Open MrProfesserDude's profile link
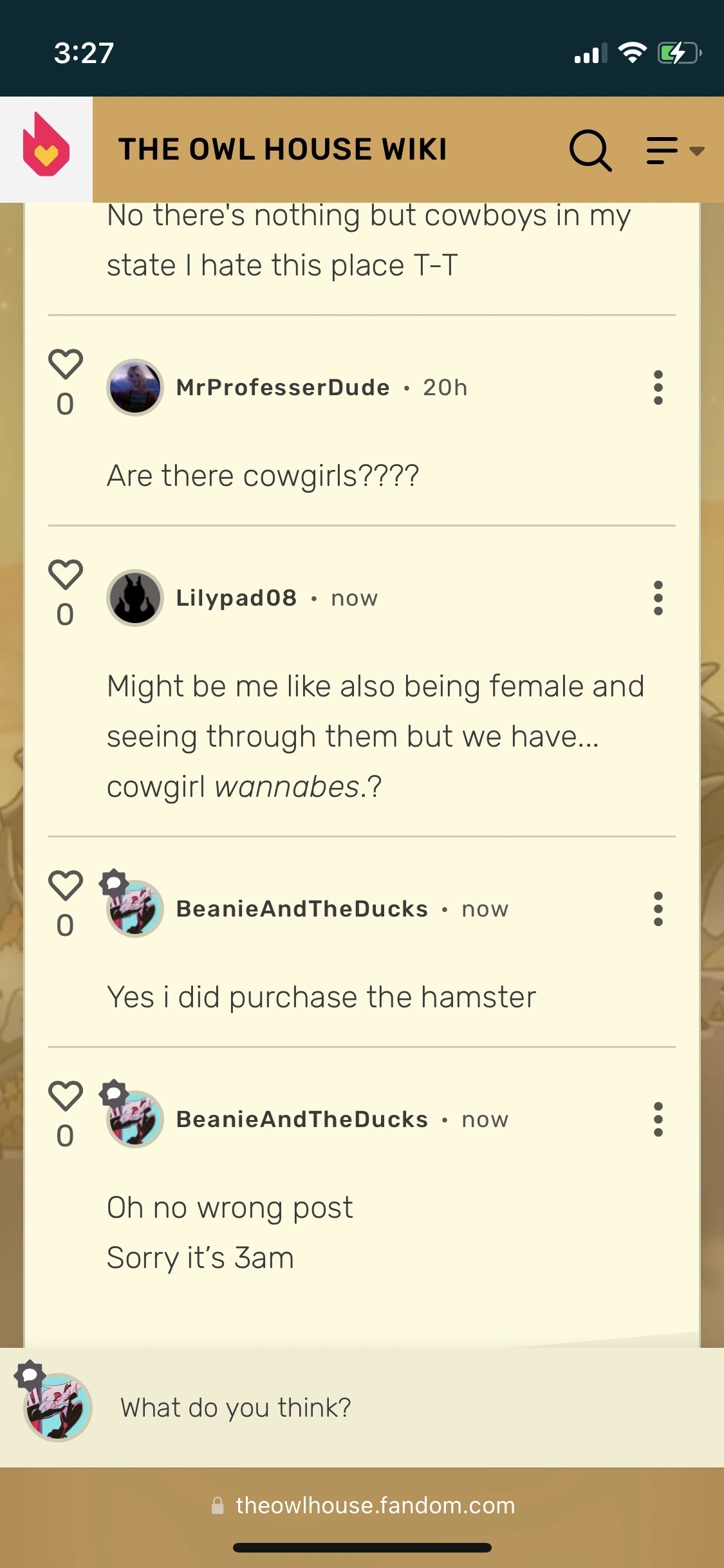Screen dimensions: 724x1568 pyautogui.click(x=283, y=387)
